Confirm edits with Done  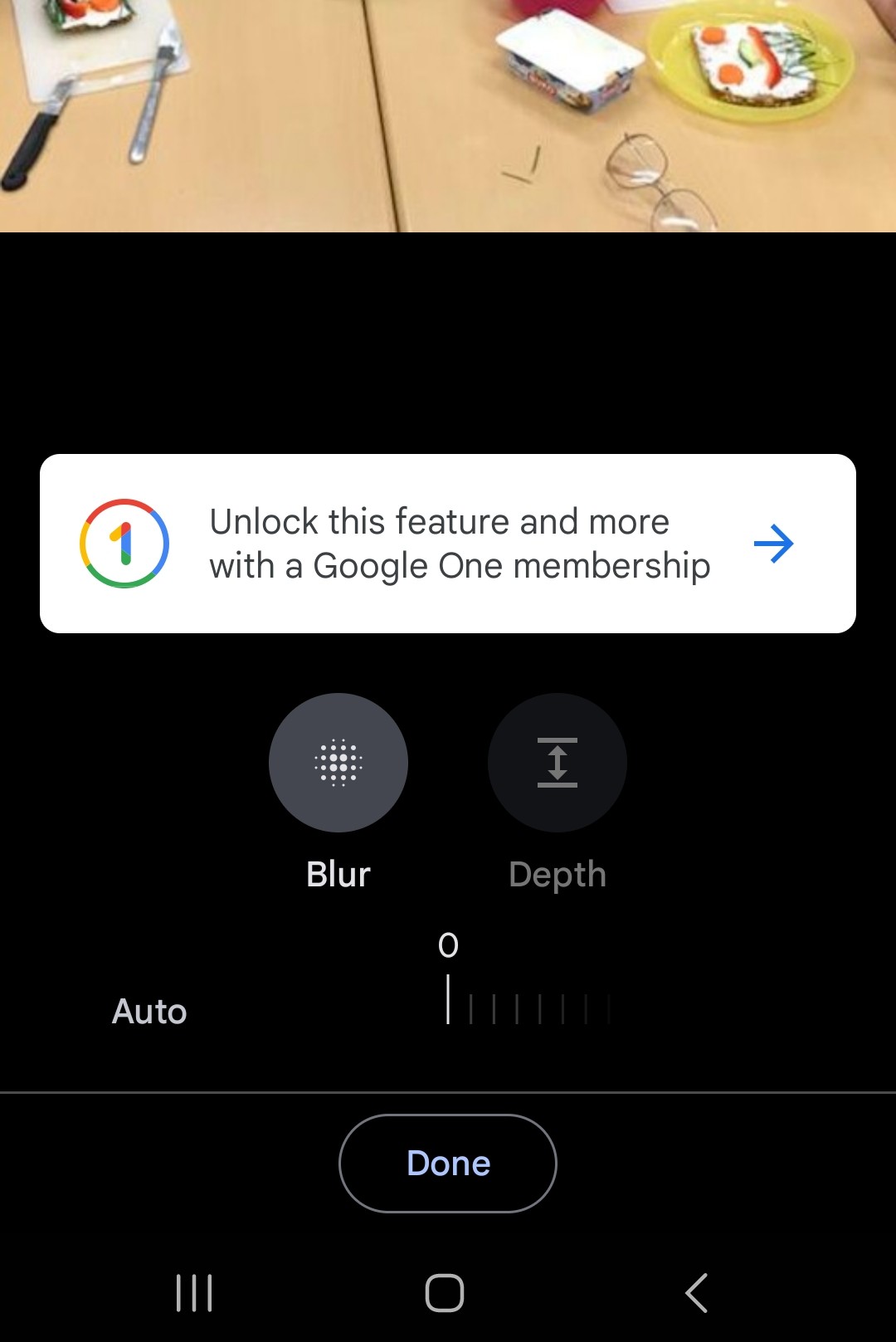pyautogui.click(x=448, y=1164)
